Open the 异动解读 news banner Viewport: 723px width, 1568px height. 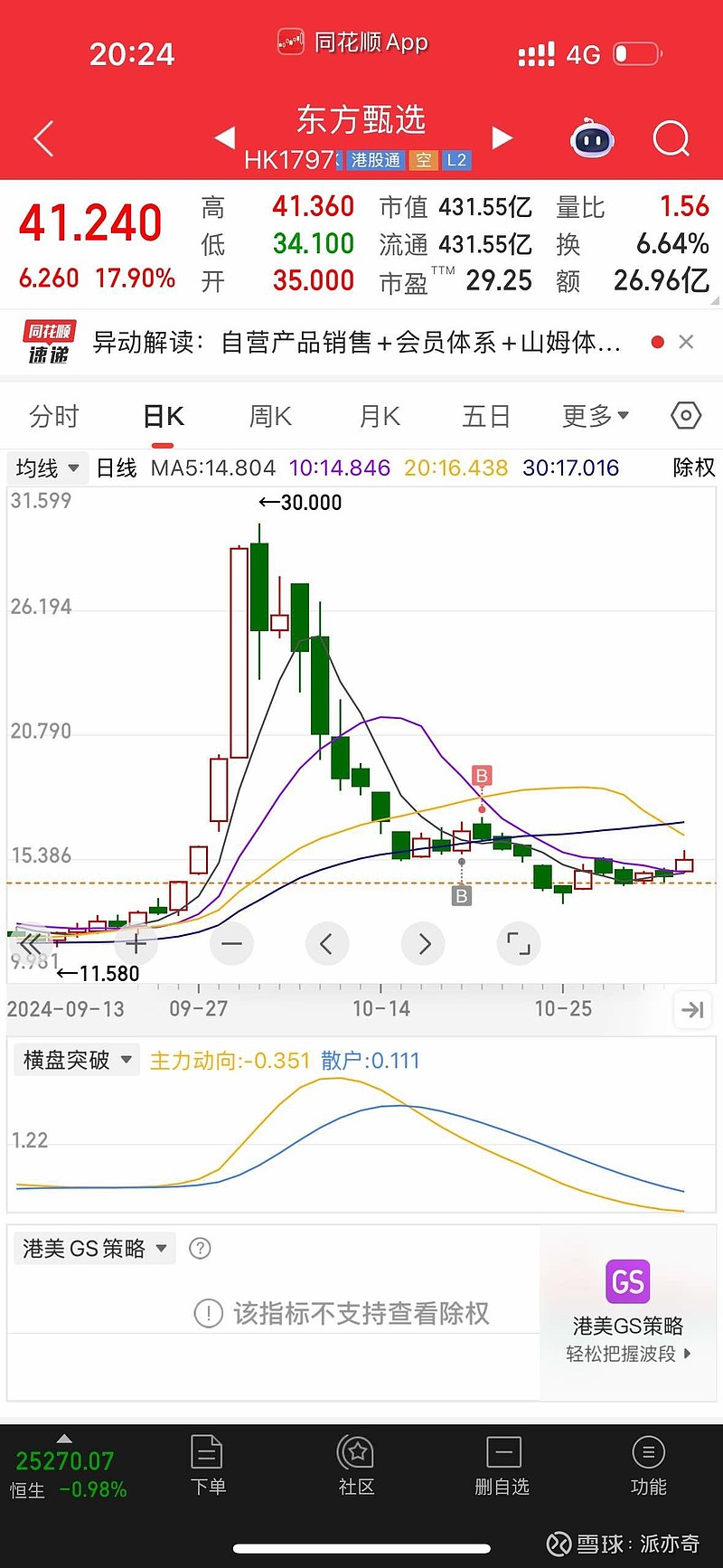click(356, 343)
